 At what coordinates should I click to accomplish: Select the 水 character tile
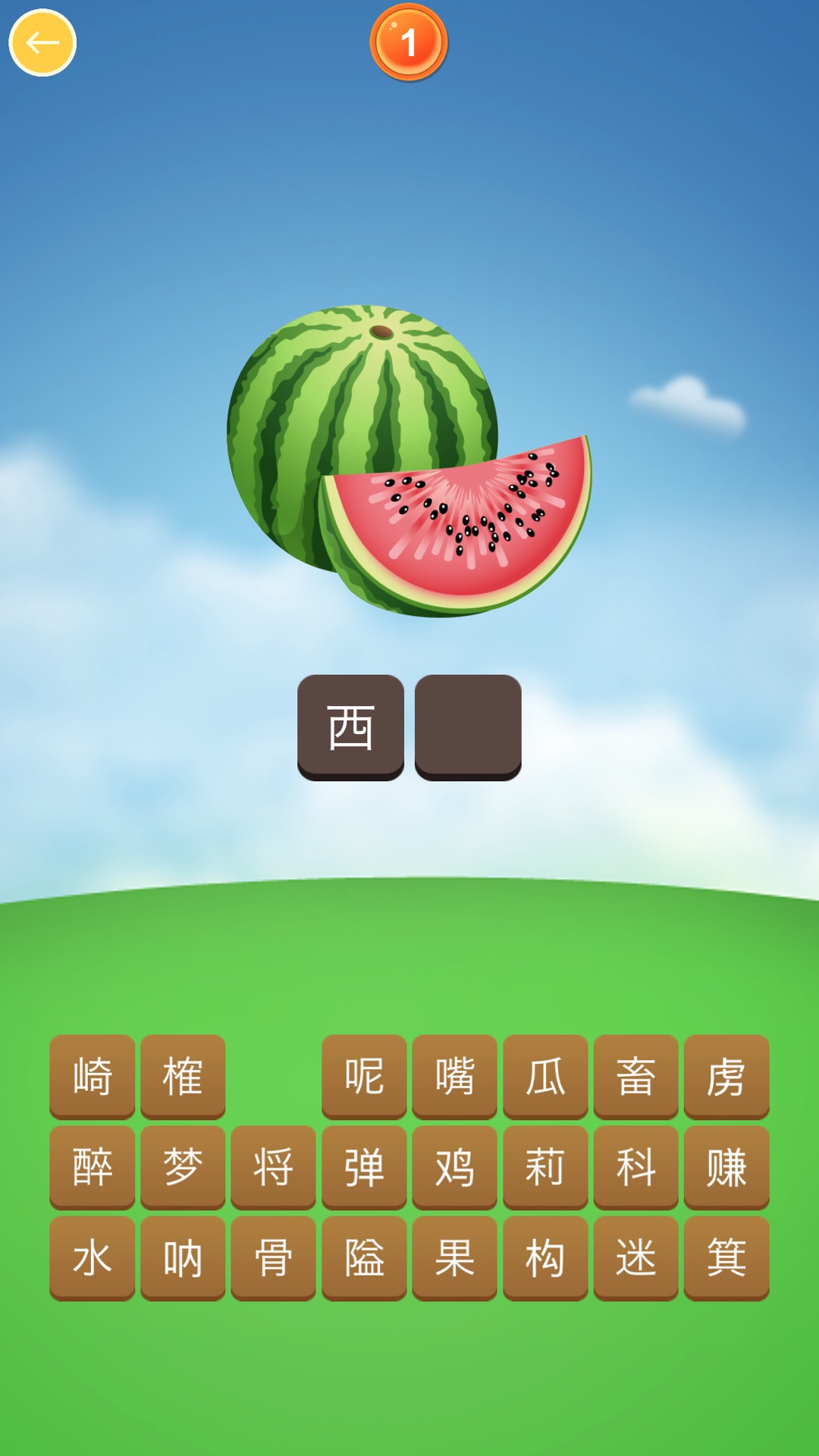pyautogui.click(x=92, y=1259)
